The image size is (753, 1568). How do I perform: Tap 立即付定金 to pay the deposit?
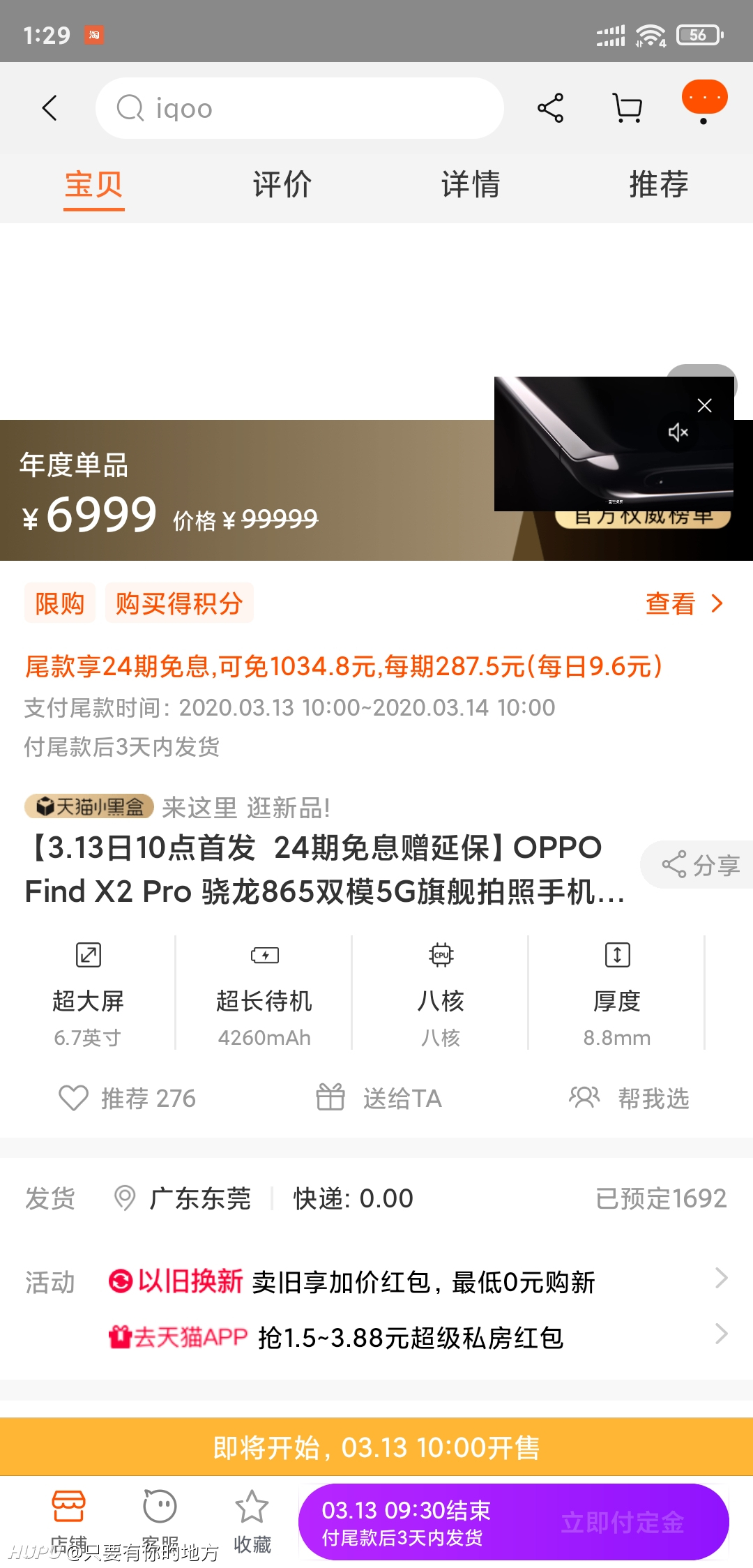tap(622, 1522)
